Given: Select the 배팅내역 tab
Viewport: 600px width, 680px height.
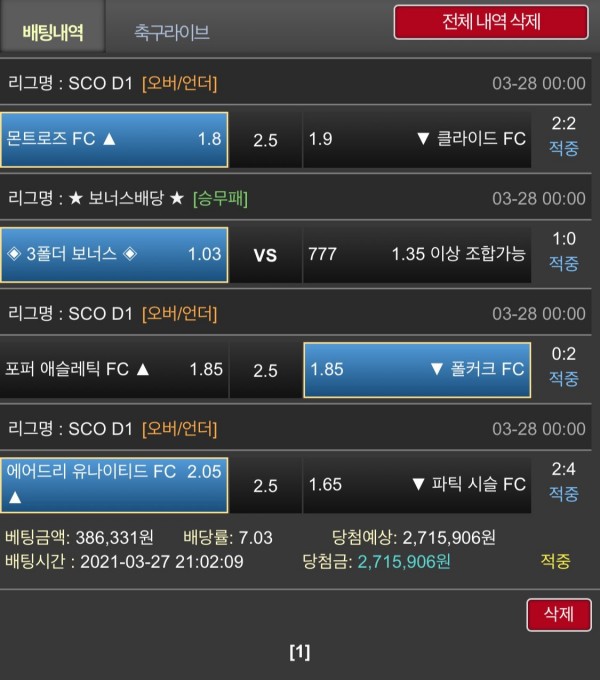Looking at the screenshot, I should (52, 31).
